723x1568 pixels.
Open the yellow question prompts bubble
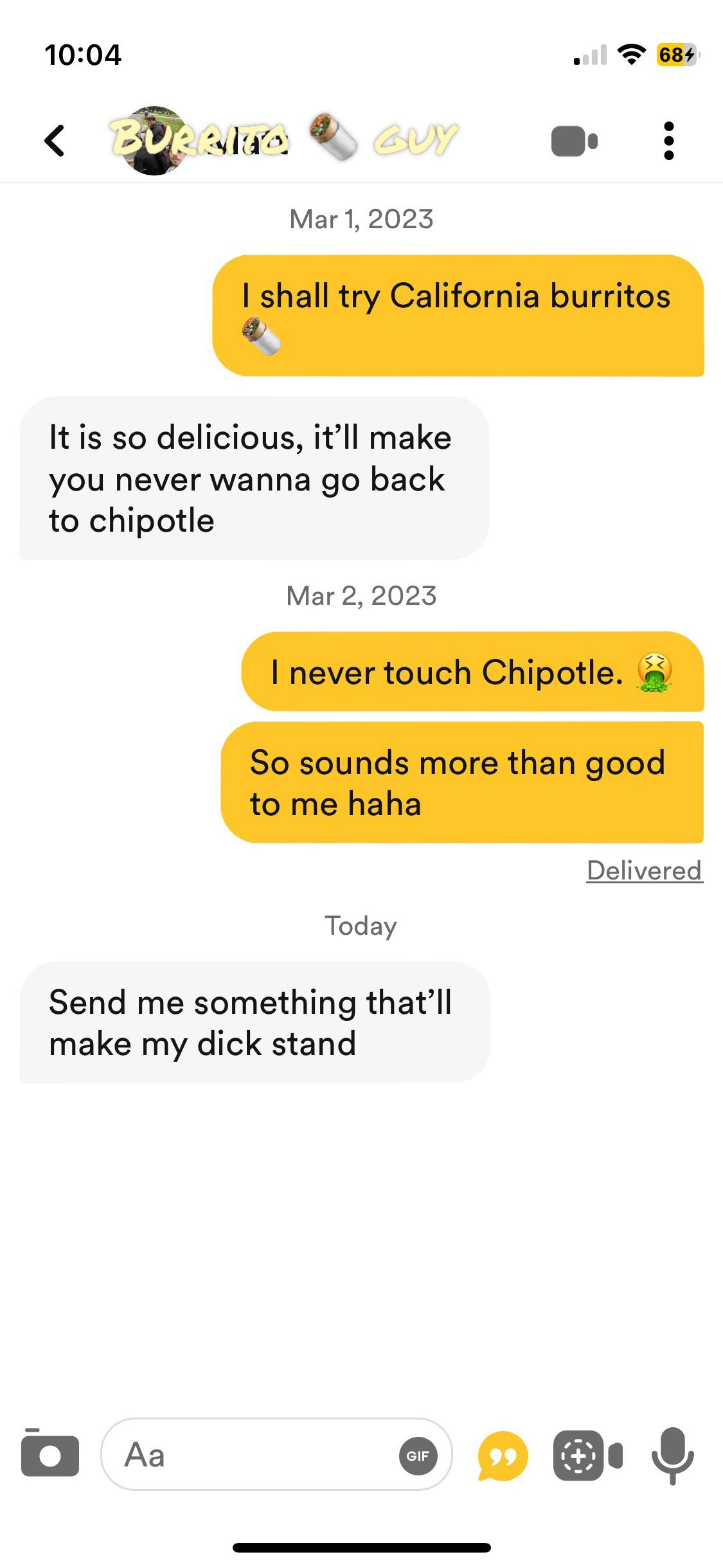[503, 1455]
